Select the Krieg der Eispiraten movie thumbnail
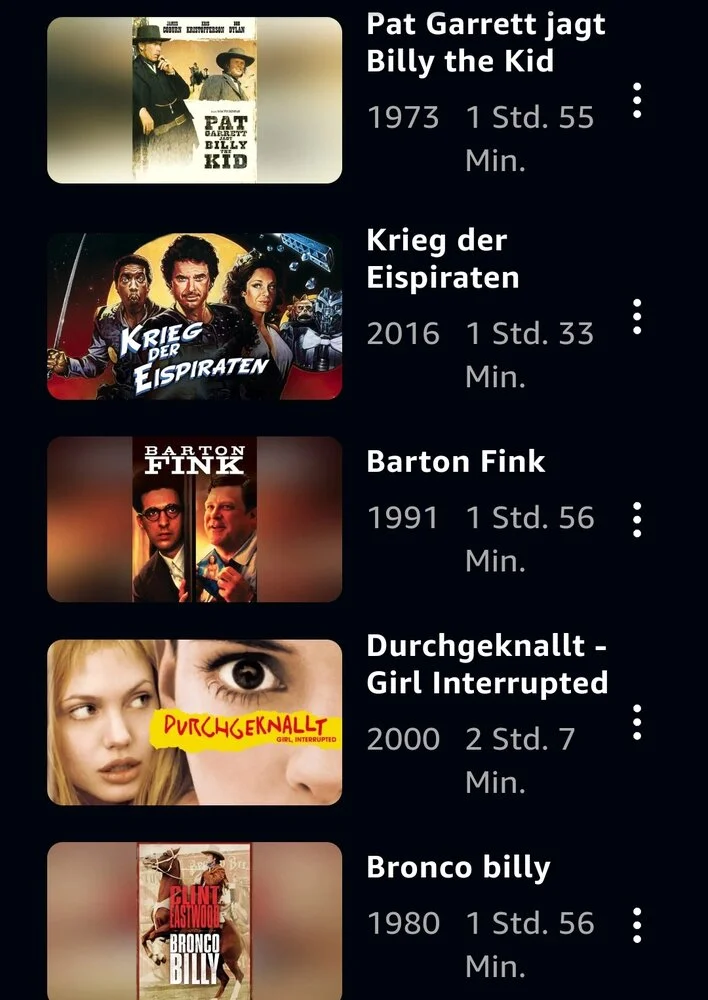708x1000 pixels. 195,316
